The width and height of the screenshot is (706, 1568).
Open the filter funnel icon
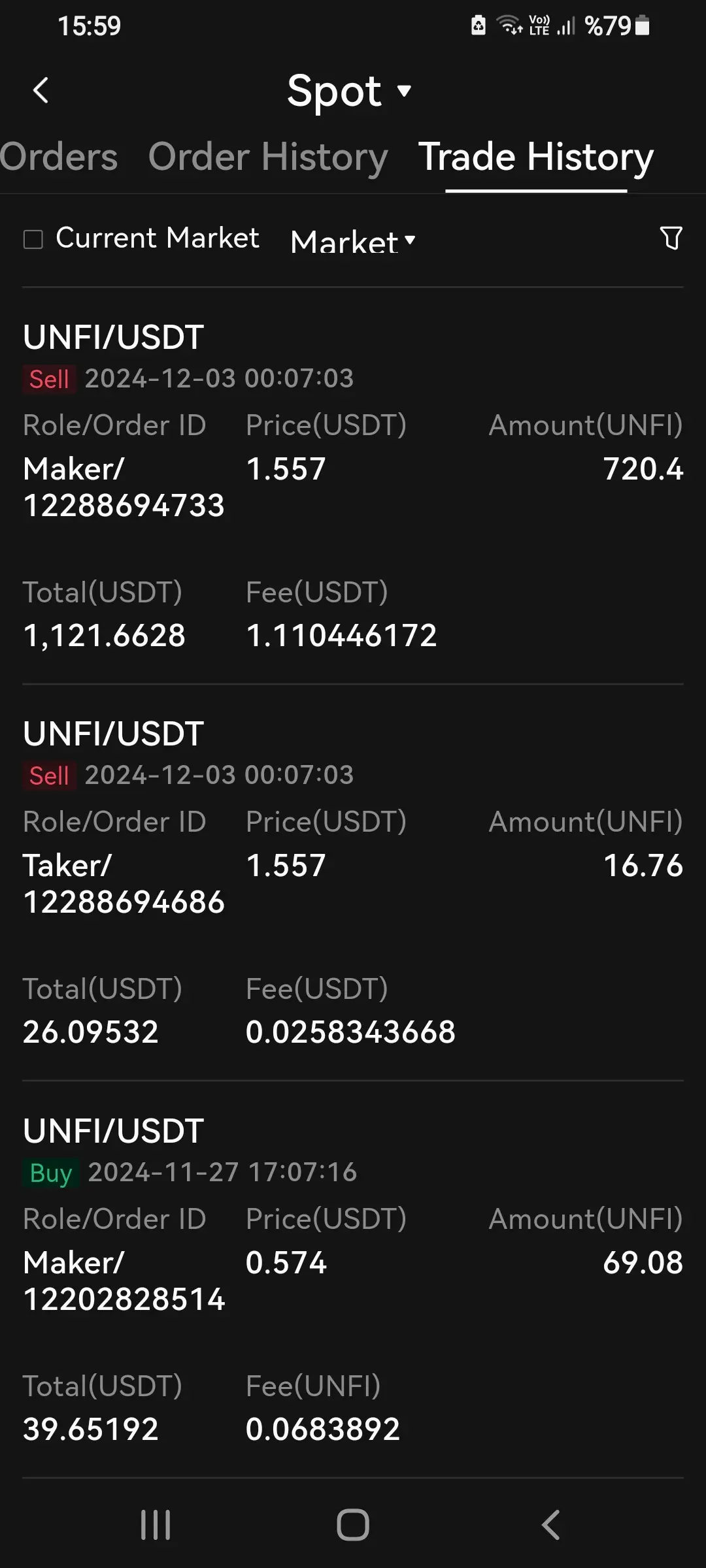pos(671,238)
